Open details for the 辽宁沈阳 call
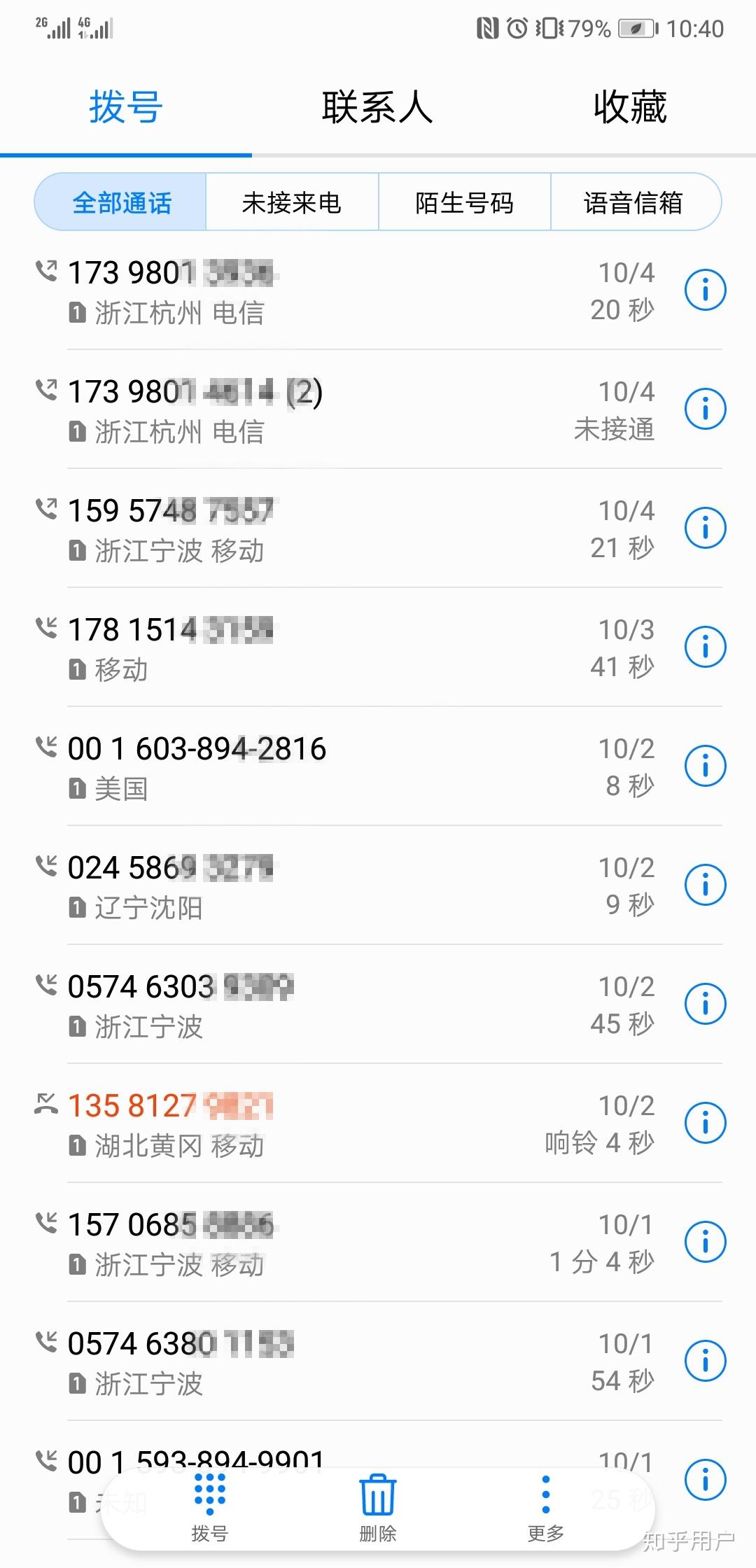 (x=705, y=885)
